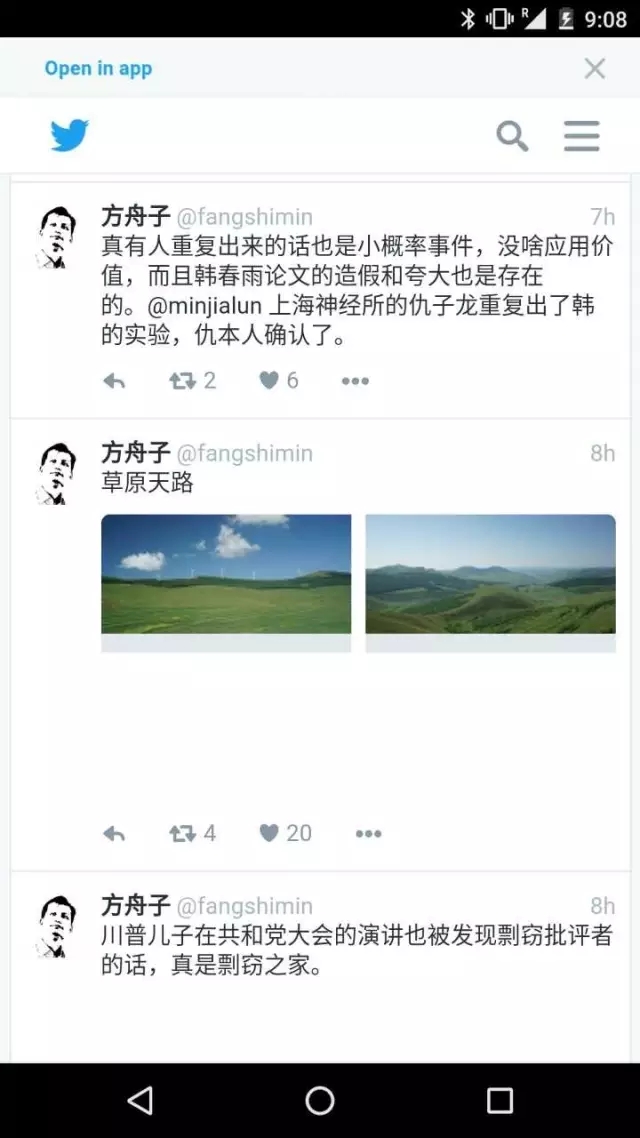Open the green hills mountain photo
Screen dimensions: 640x1138
click(490, 574)
